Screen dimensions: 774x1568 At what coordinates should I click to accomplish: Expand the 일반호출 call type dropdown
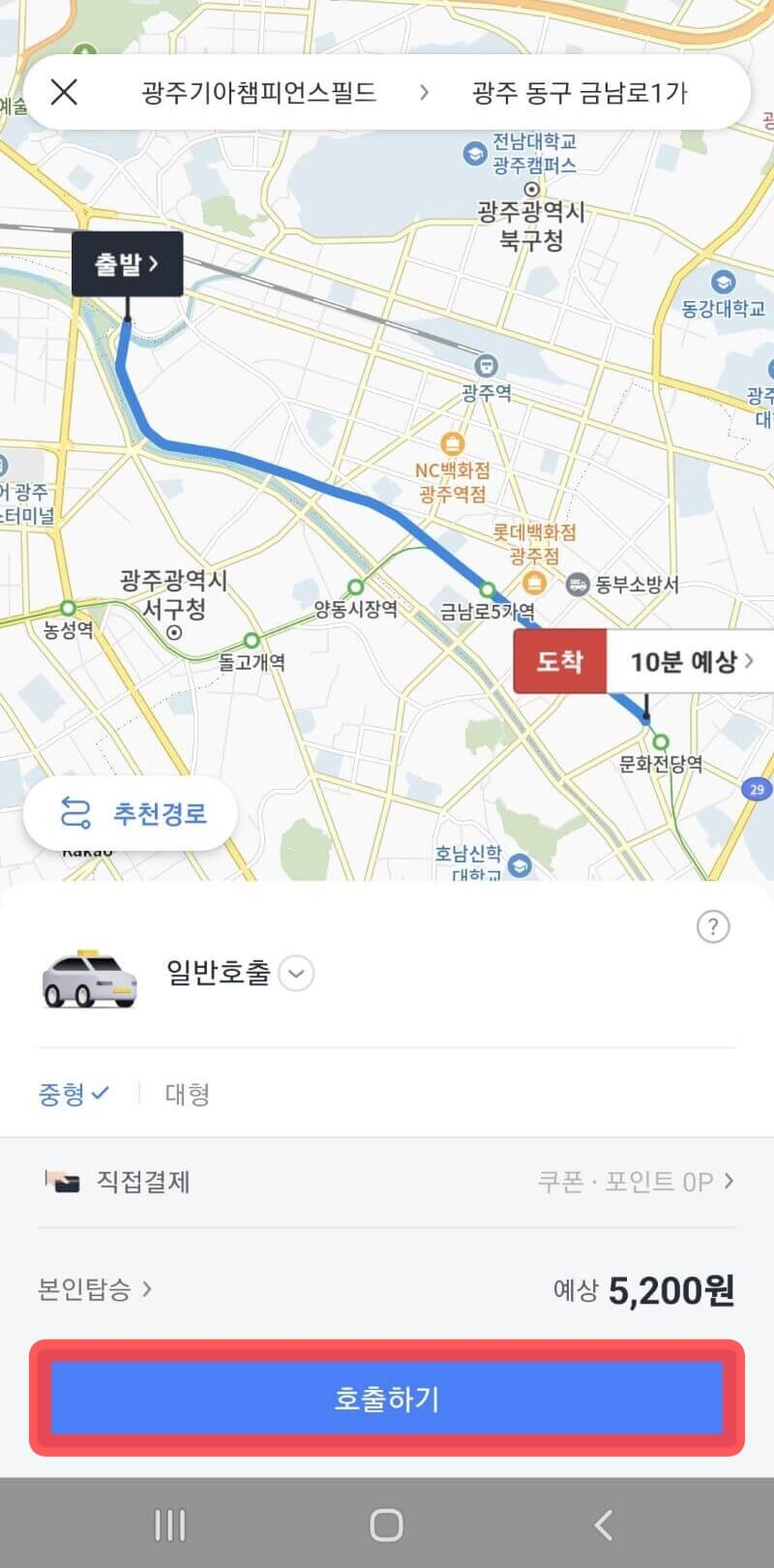point(295,975)
